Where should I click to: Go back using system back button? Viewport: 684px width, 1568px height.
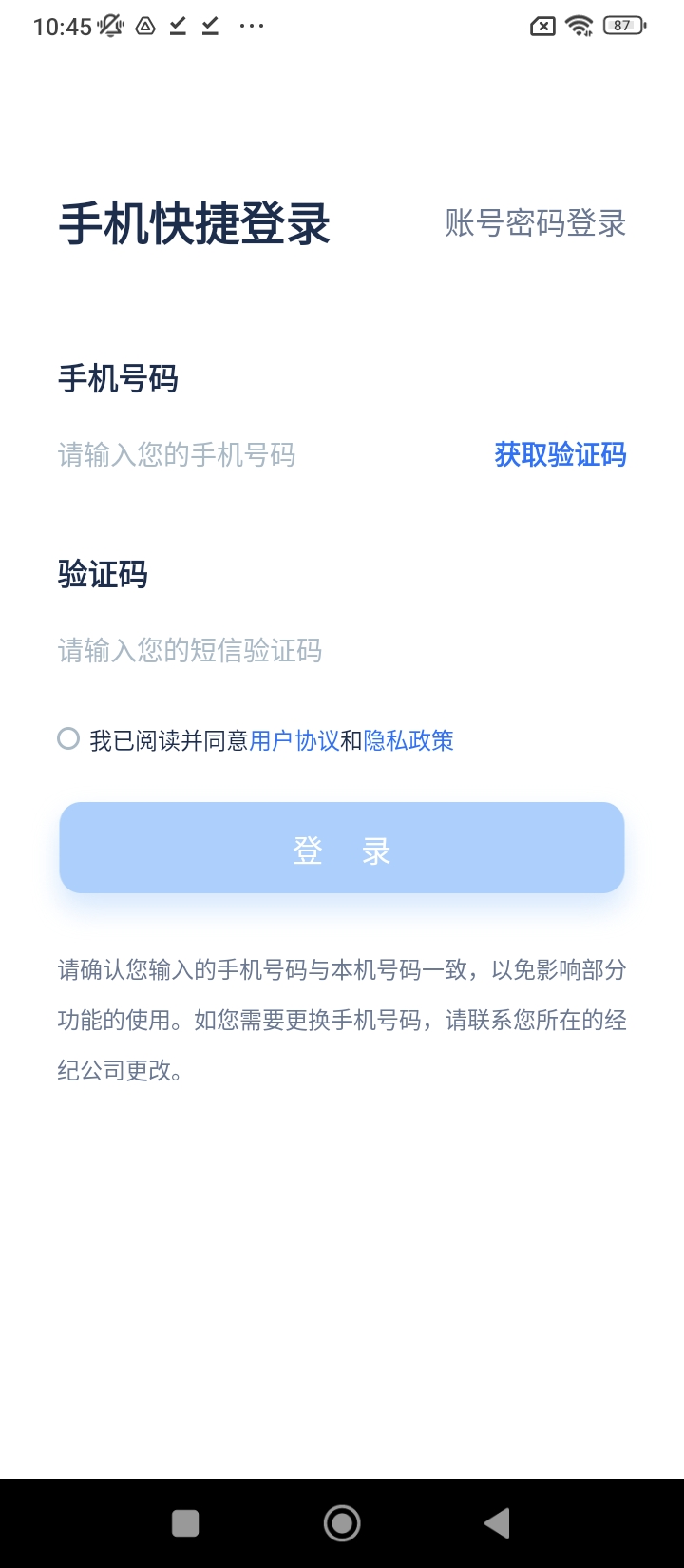[497, 1523]
